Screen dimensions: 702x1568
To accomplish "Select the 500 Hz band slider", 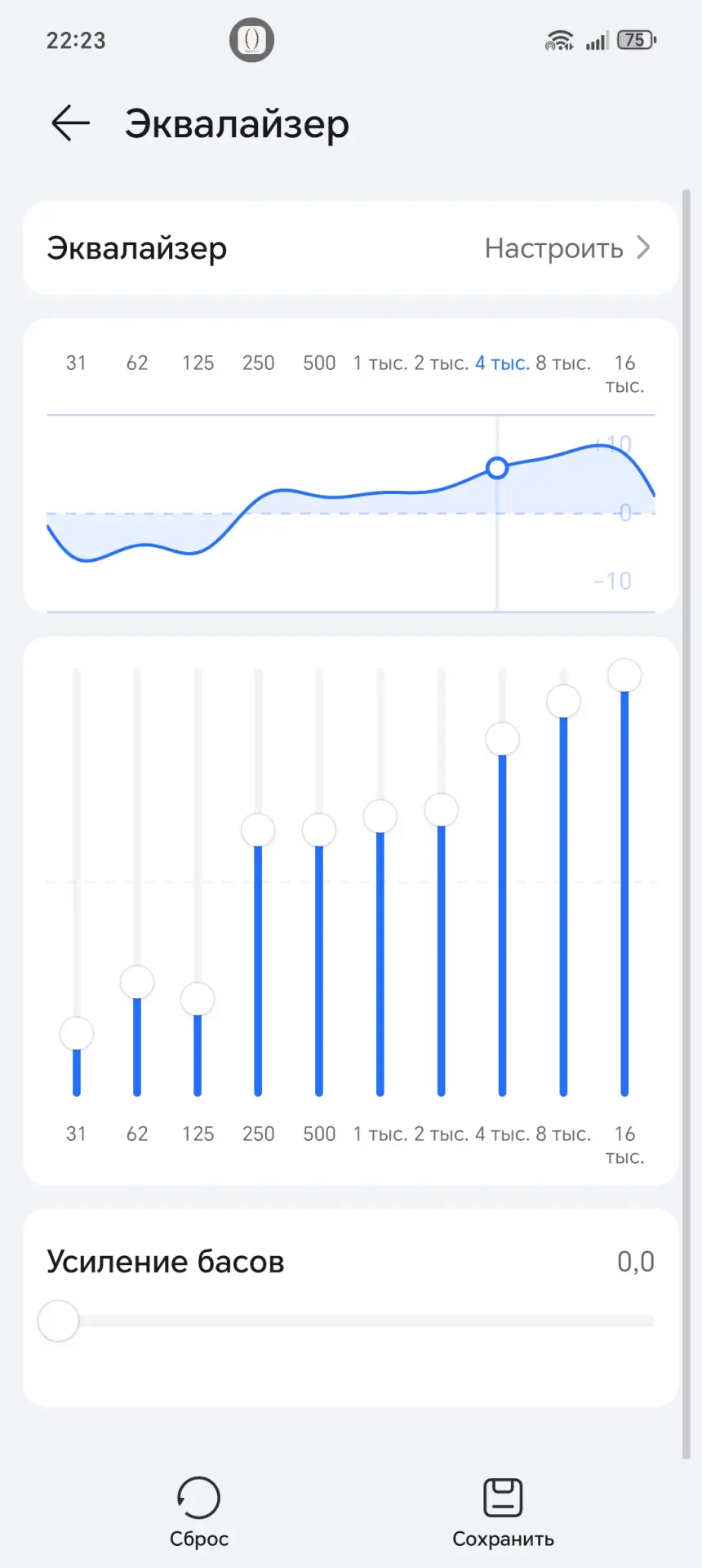I will click(319, 831).
